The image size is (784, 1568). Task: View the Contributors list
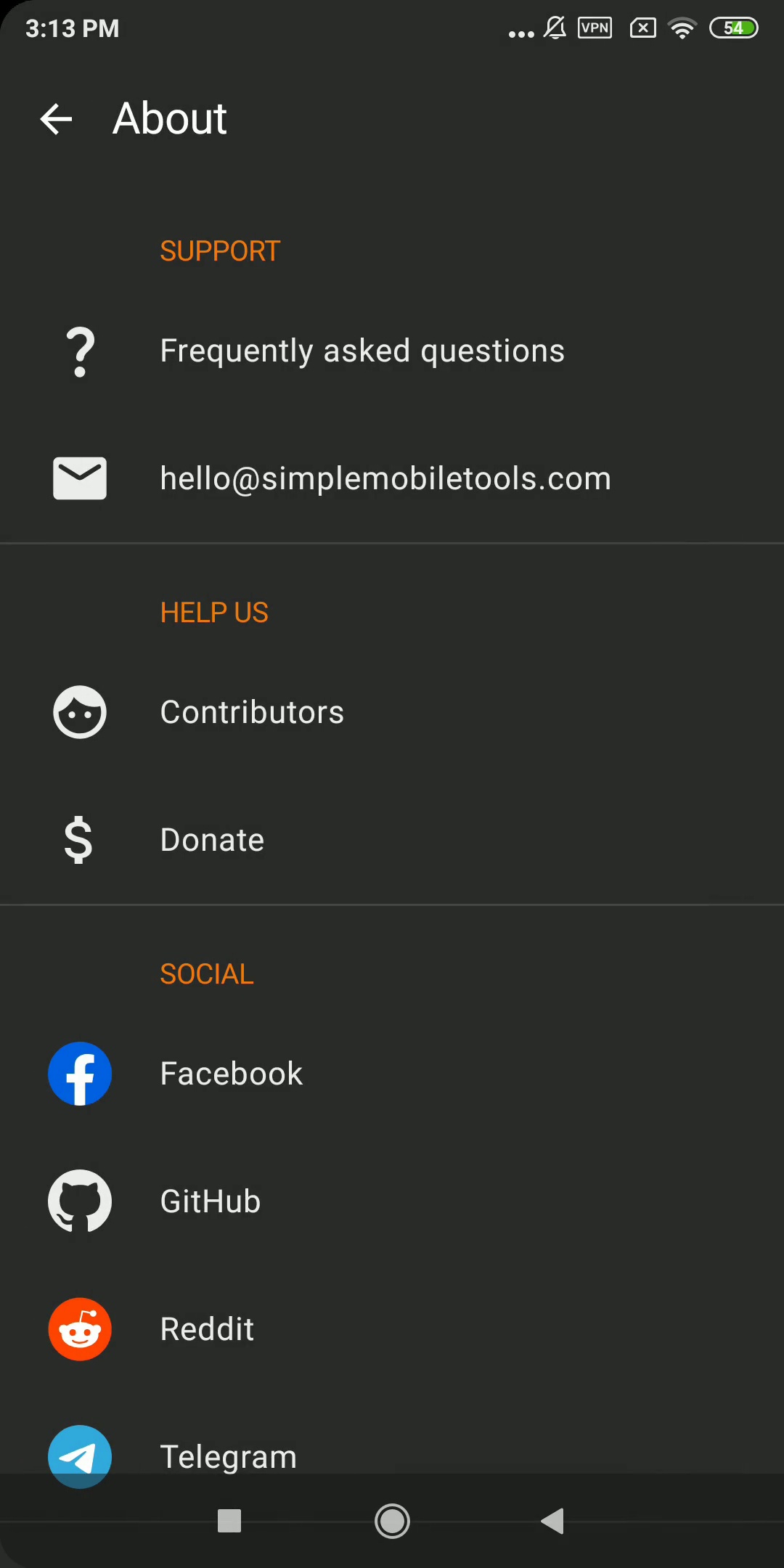392,712
